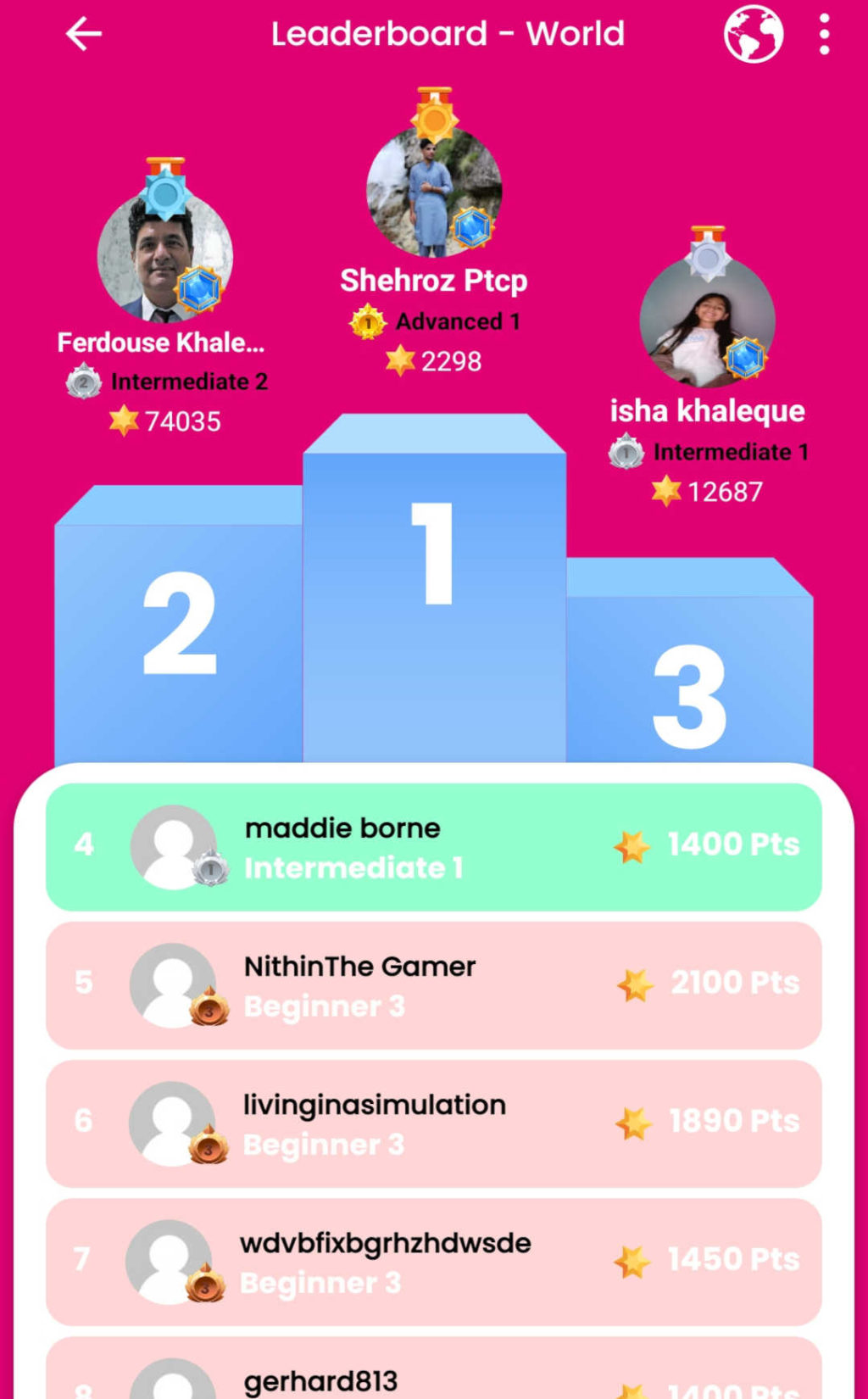Go back using the arrow
The width and height of the screenshot is (868, 1399).
click(83, 35)
